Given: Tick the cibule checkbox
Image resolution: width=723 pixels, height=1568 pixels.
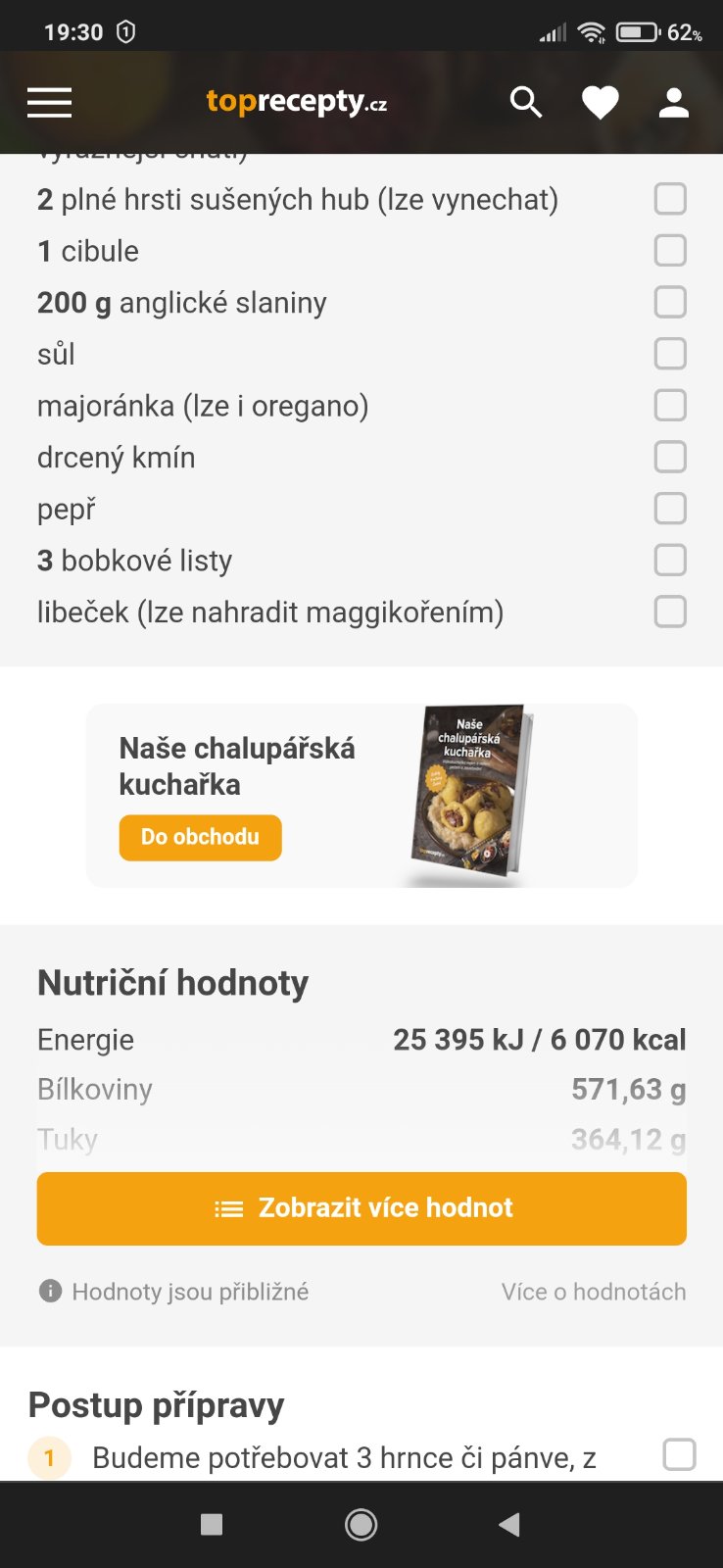Looking at the screenshot, I should [670, 251].
